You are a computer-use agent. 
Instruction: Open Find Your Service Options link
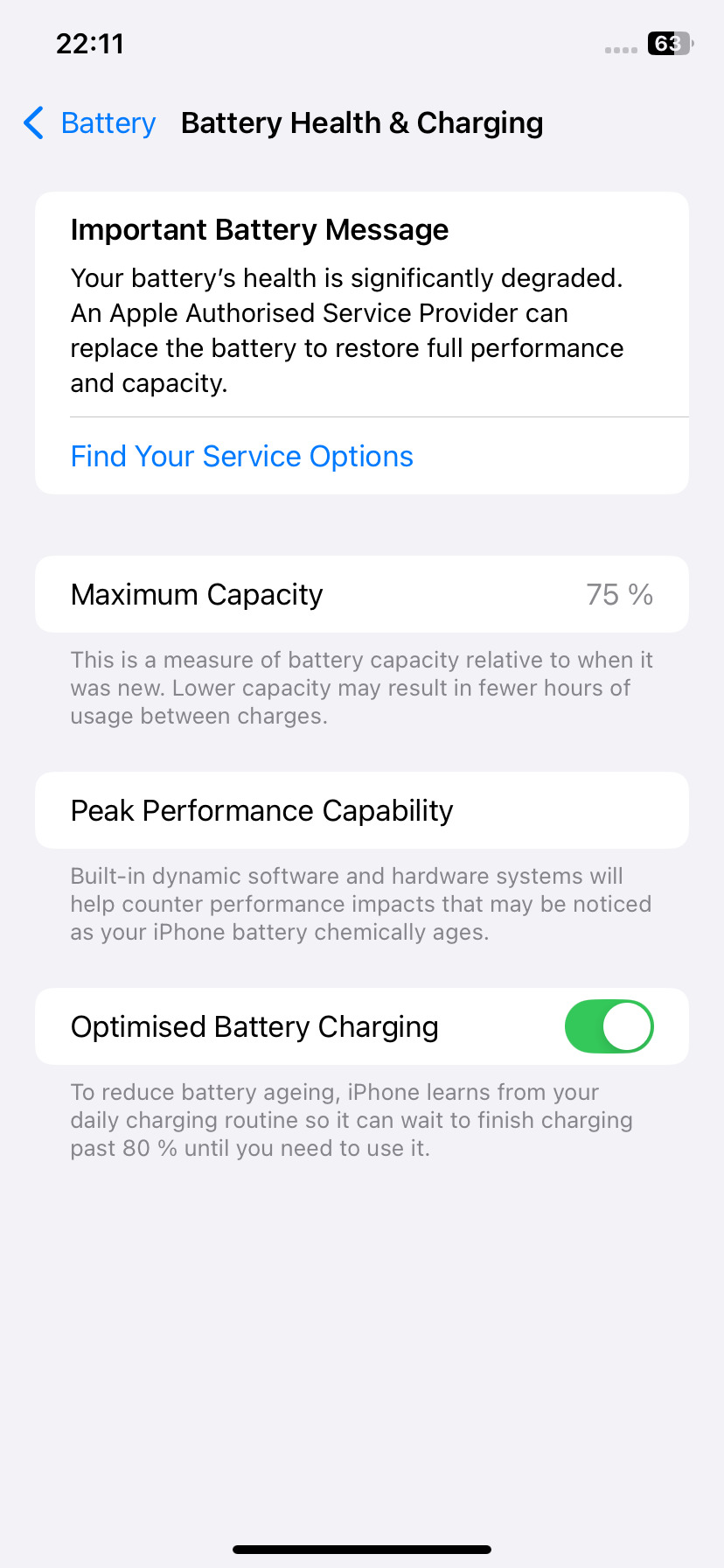[241, 457]
